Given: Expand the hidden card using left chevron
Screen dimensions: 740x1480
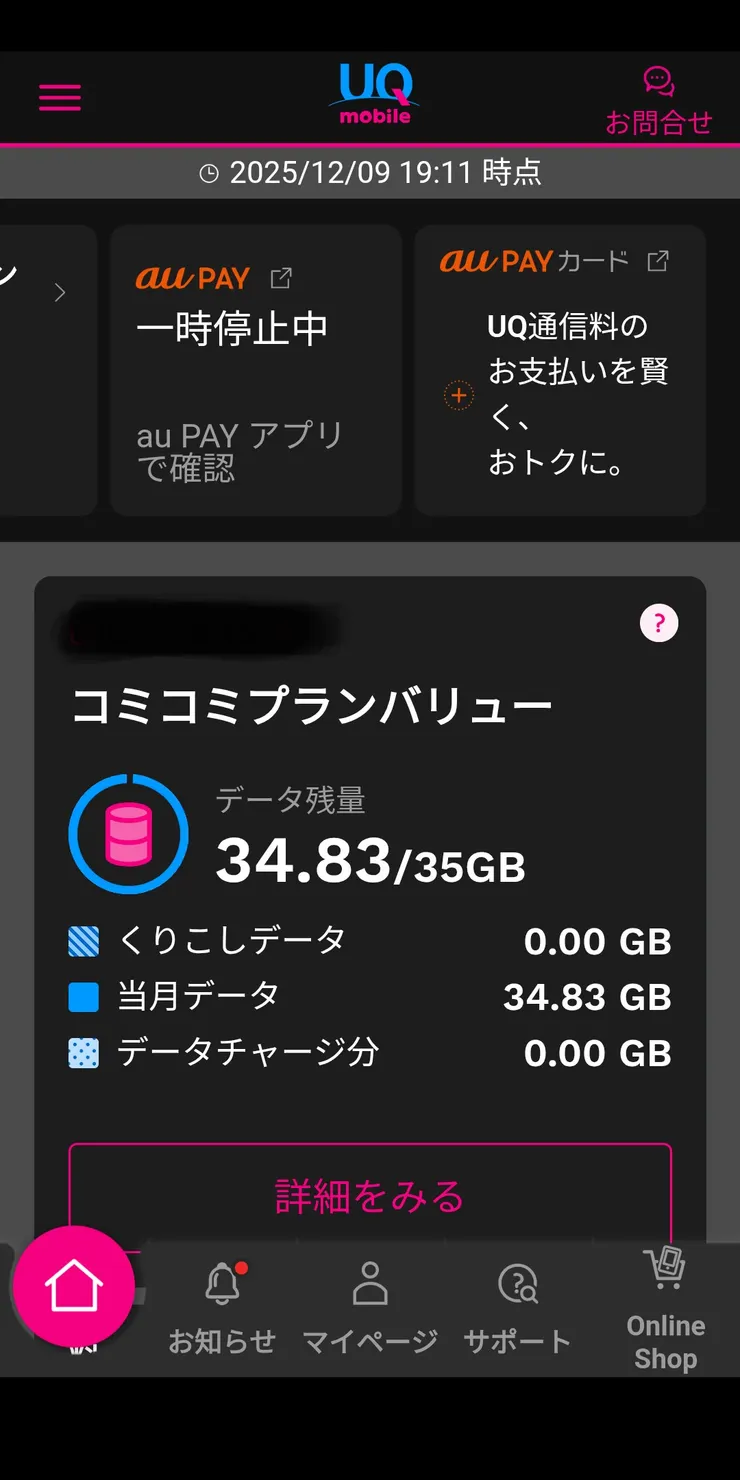Looking at the screenshot, I should click(x=60, y=293).
